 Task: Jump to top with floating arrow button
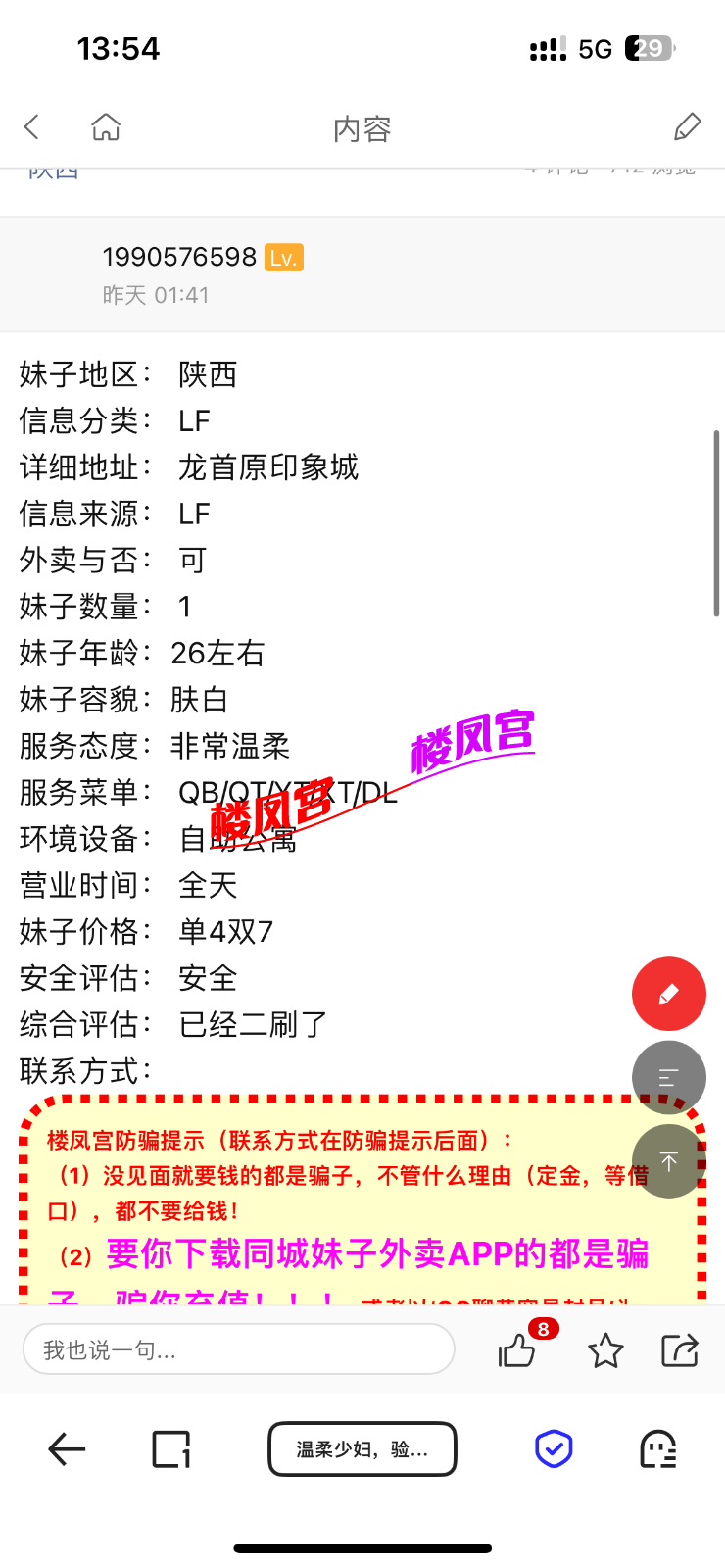pos(669,1161)
